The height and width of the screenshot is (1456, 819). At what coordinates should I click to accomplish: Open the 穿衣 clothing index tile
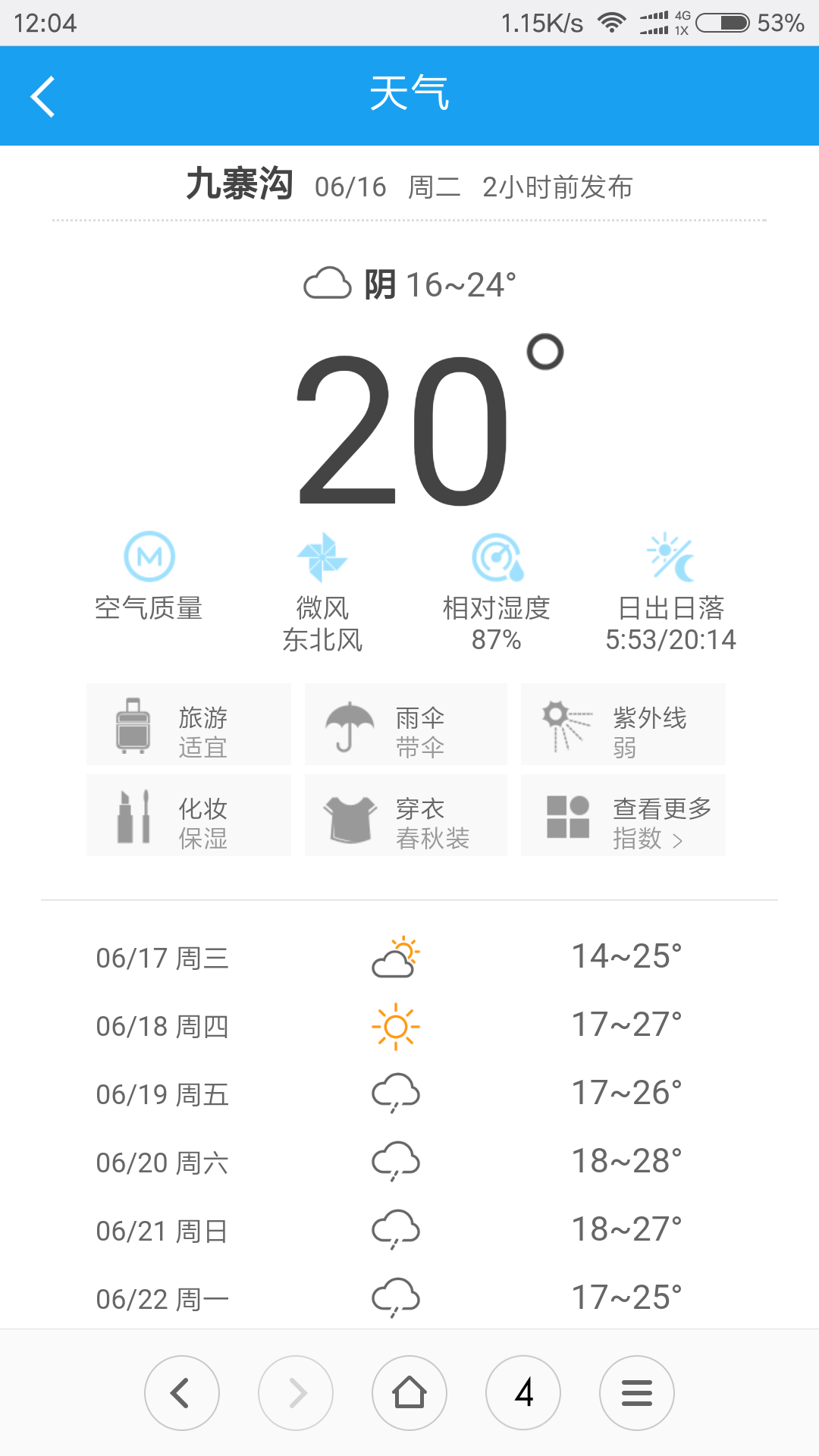click(x=406, y=815)
